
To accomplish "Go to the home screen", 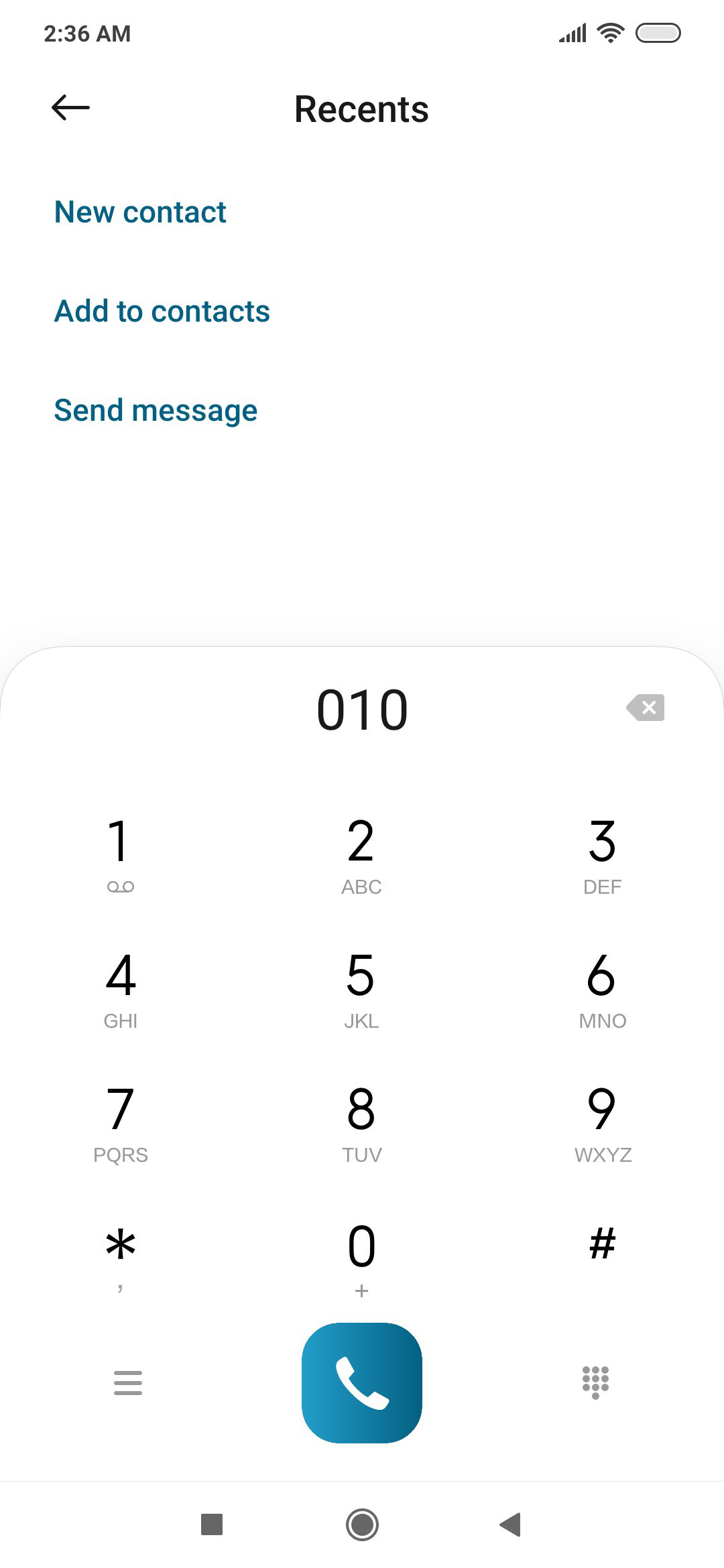I will tap(362, 1524).
